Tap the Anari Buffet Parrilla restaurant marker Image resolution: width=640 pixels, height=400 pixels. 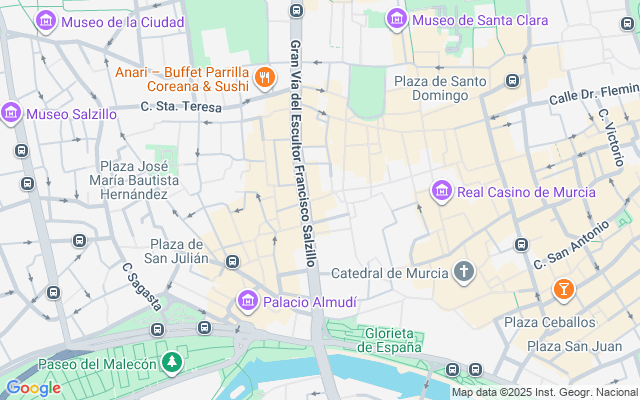click(x=264, y=76)
